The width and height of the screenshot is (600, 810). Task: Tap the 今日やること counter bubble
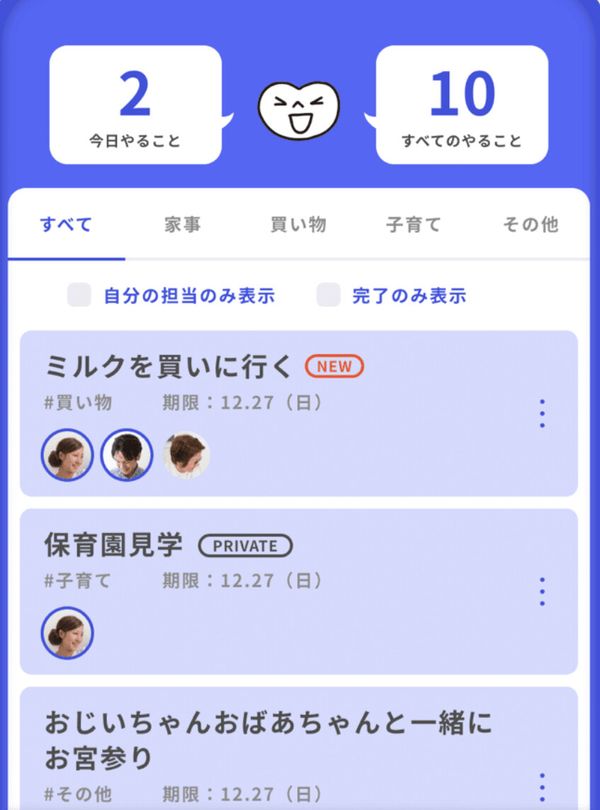pyautogui.click(x=135, y=105)
